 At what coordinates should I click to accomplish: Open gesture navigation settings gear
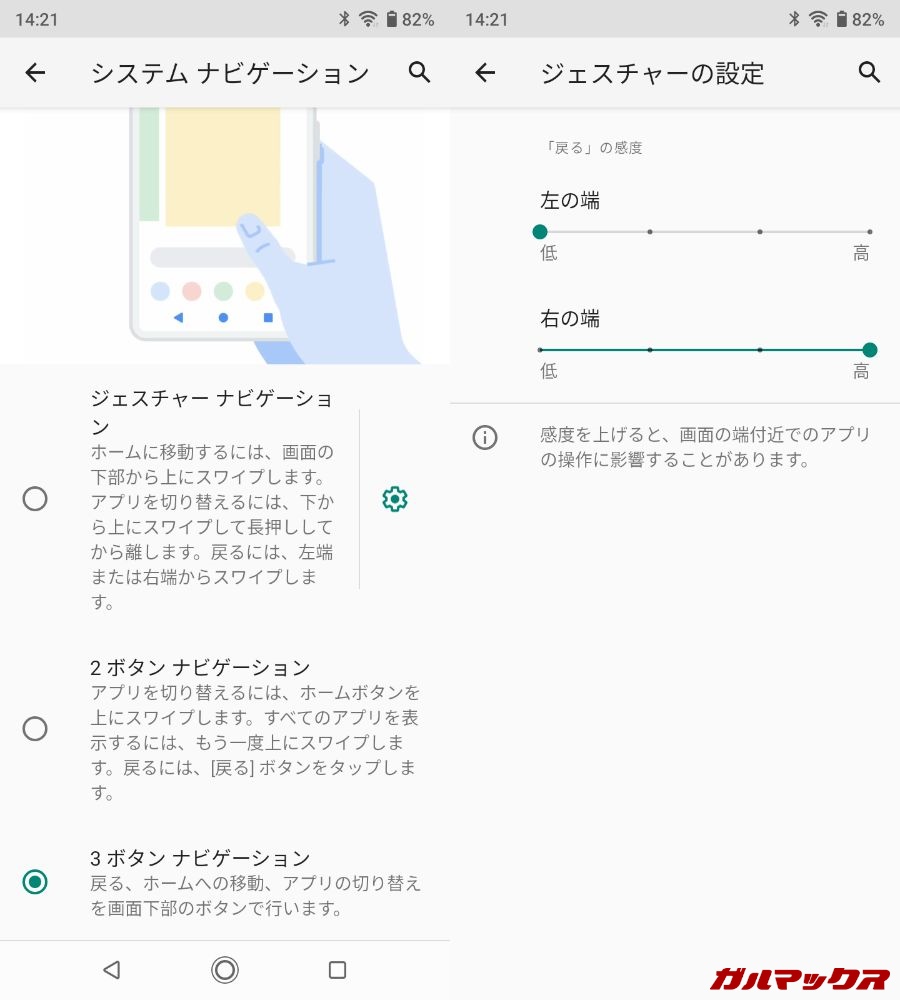pyautogui.click(x=395, y=499)
